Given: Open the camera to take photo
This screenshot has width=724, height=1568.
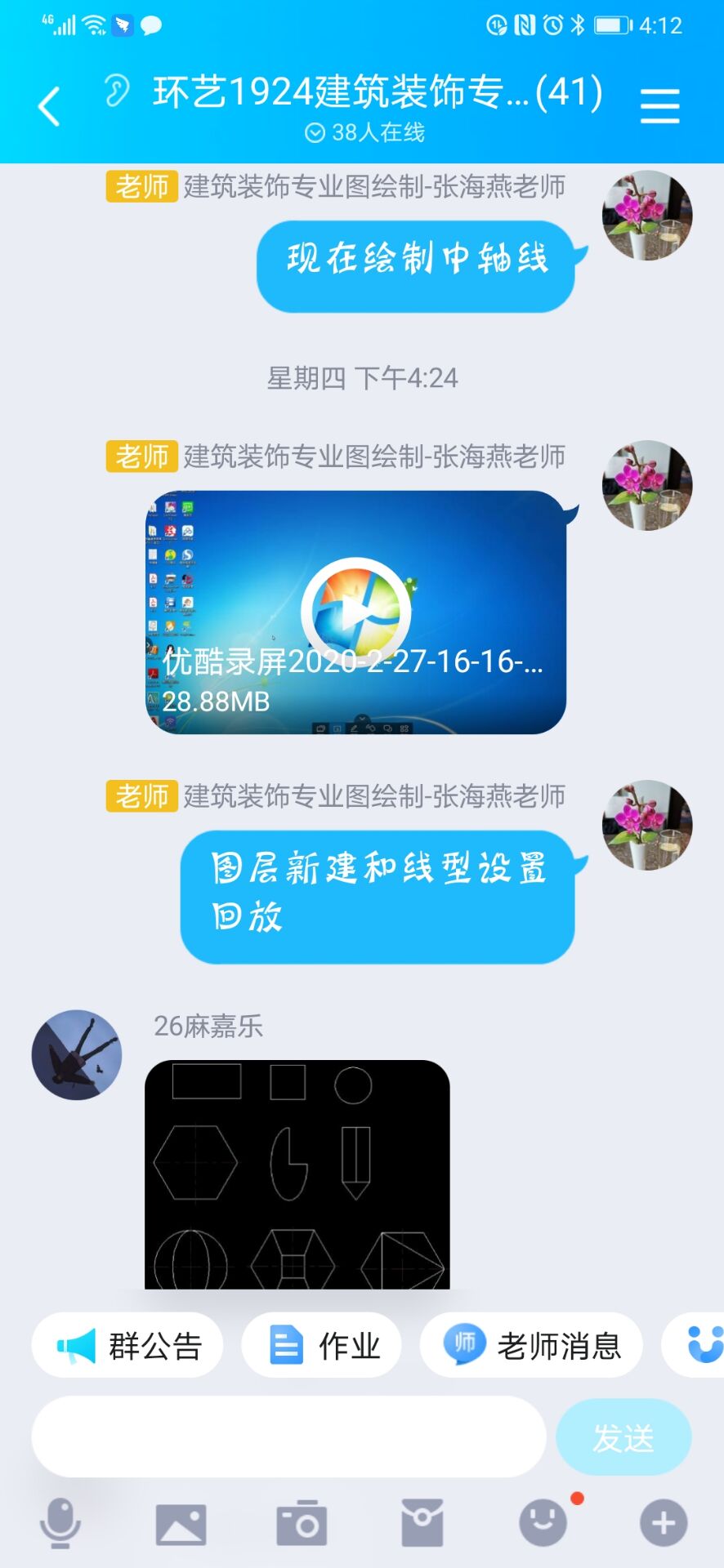Looking at the screenshot, I should (x=302, y=1523).
